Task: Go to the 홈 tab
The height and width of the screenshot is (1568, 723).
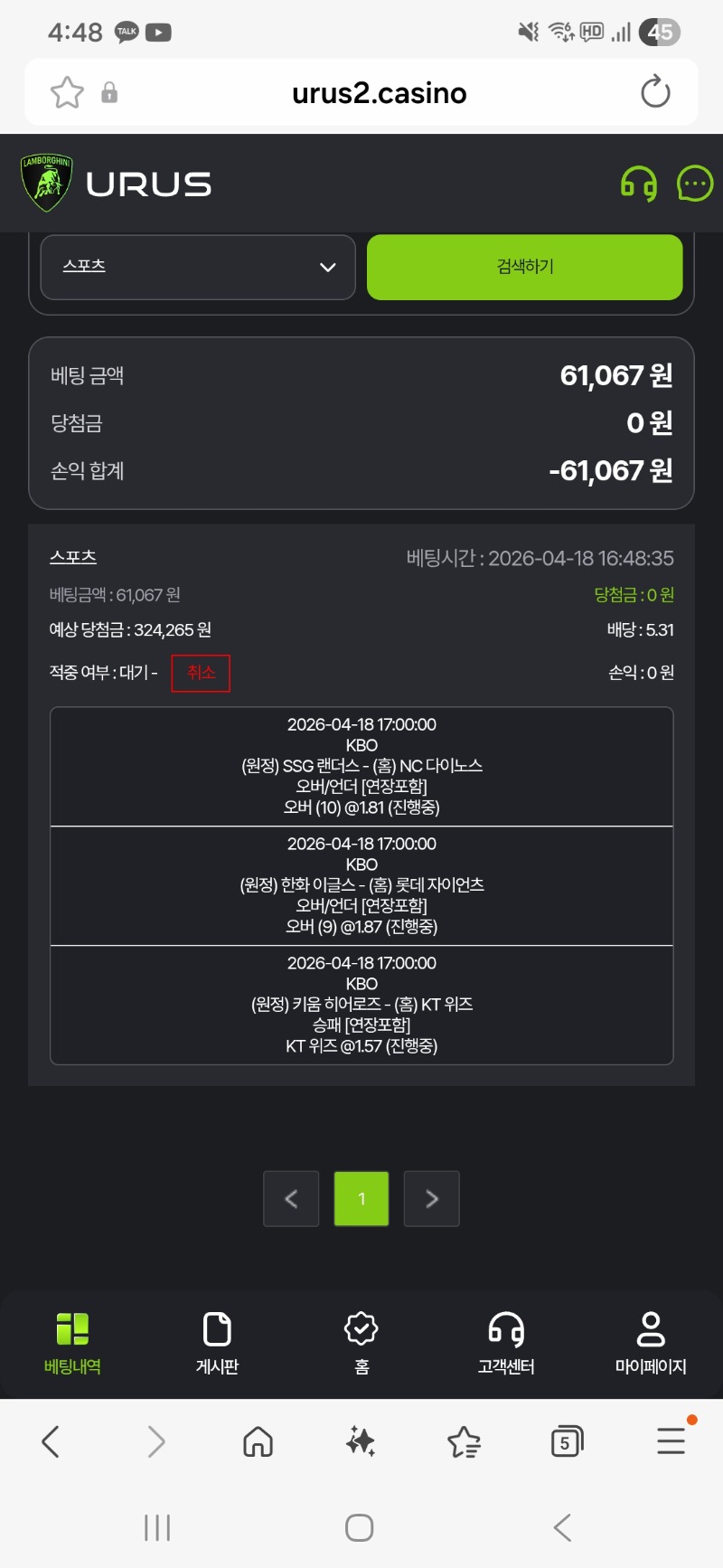Action: (361, 1343)
